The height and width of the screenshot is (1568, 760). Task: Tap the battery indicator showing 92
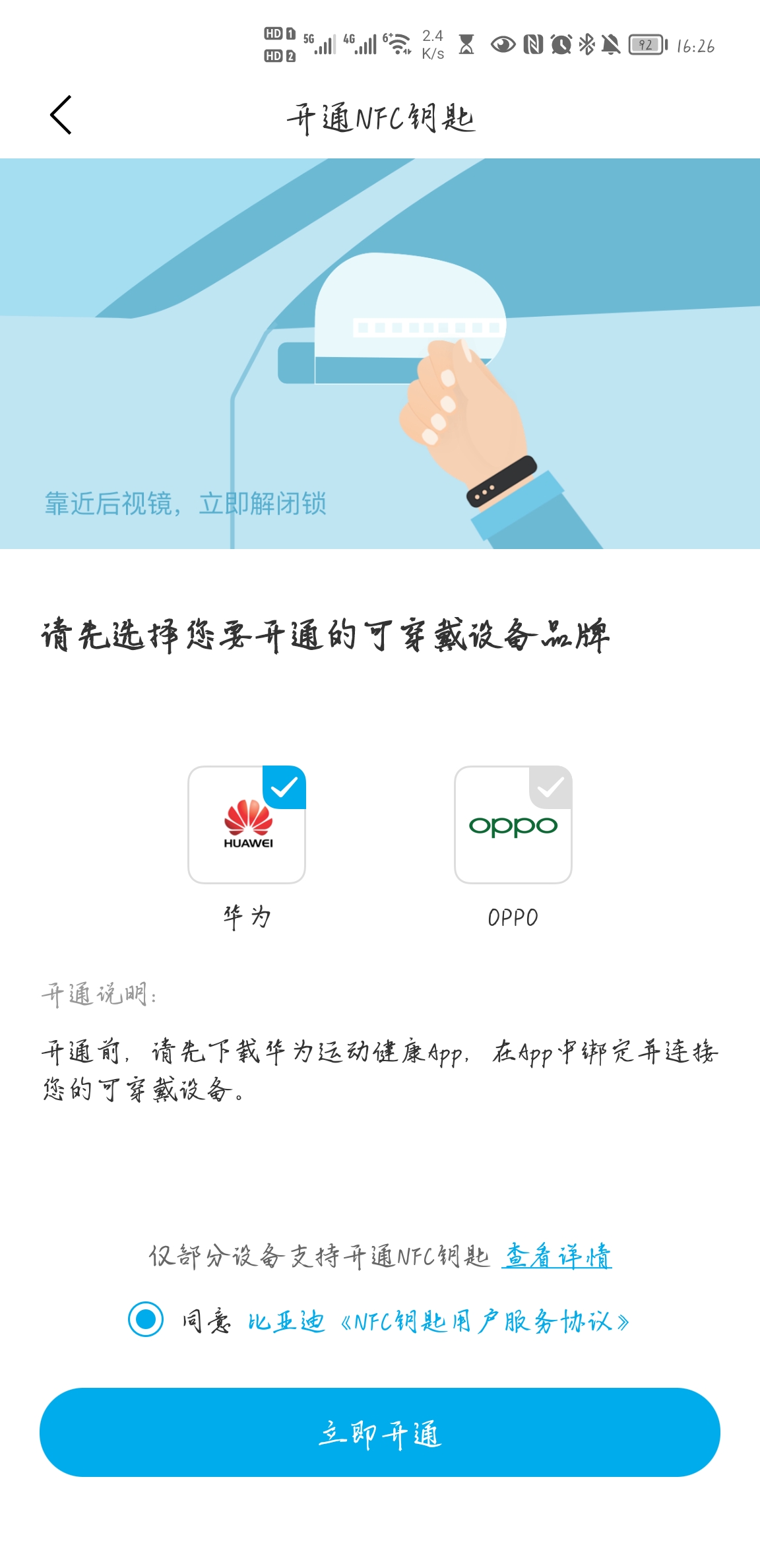point(645,45)
